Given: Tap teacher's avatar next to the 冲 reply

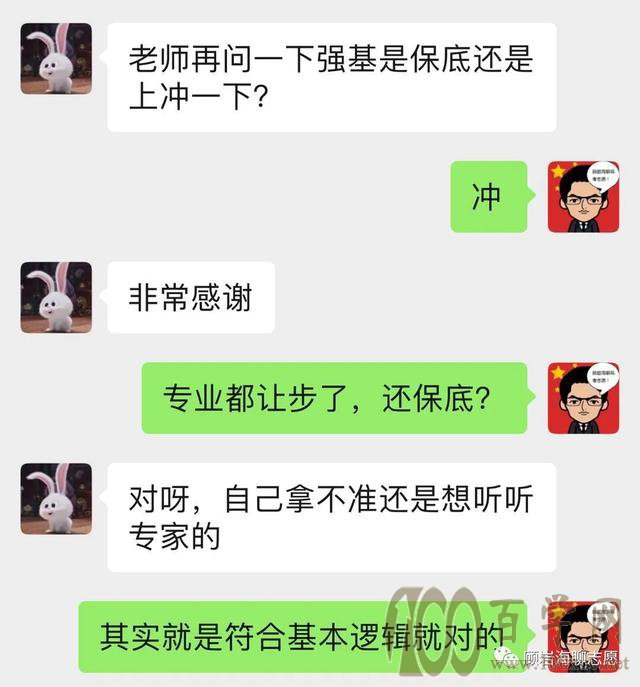Looking at the screenshot, I should pos(583,197).
